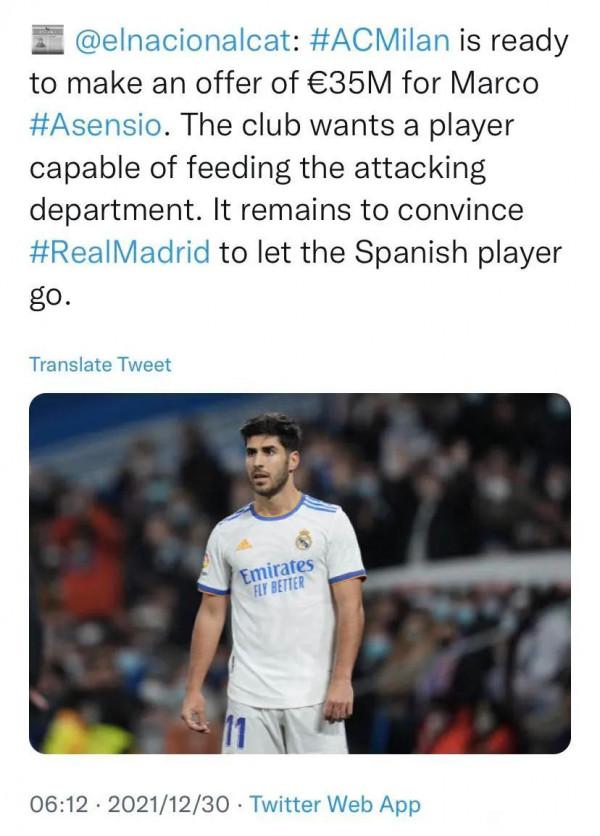Image resolution: width=600 pixels, height=836 pixels.
Task: Tap Translate Tweet
Action: (100, 364)
